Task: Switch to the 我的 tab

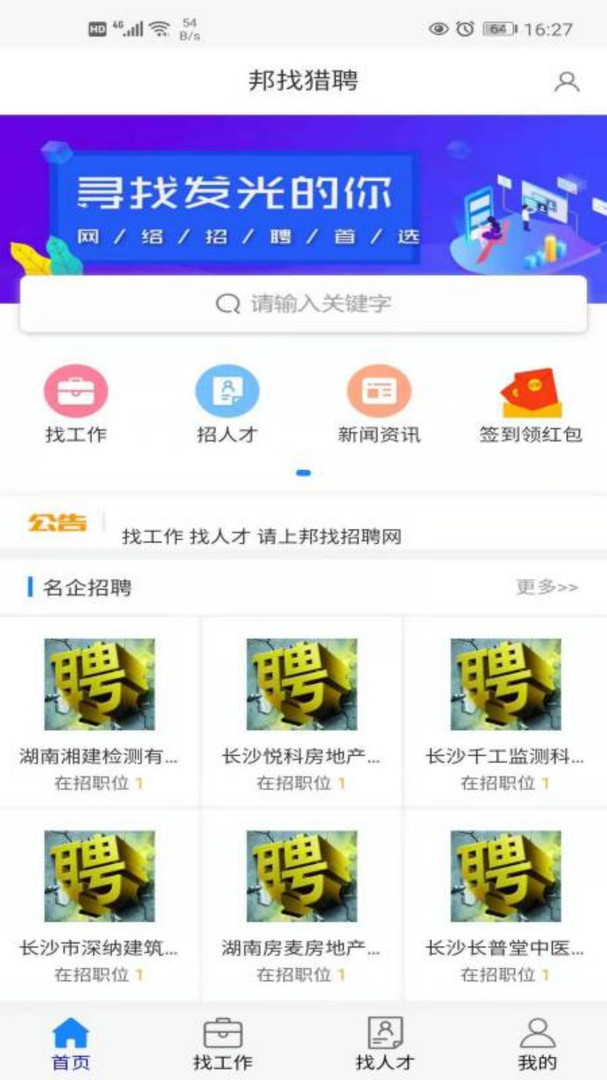Action: pos(538,1043)
